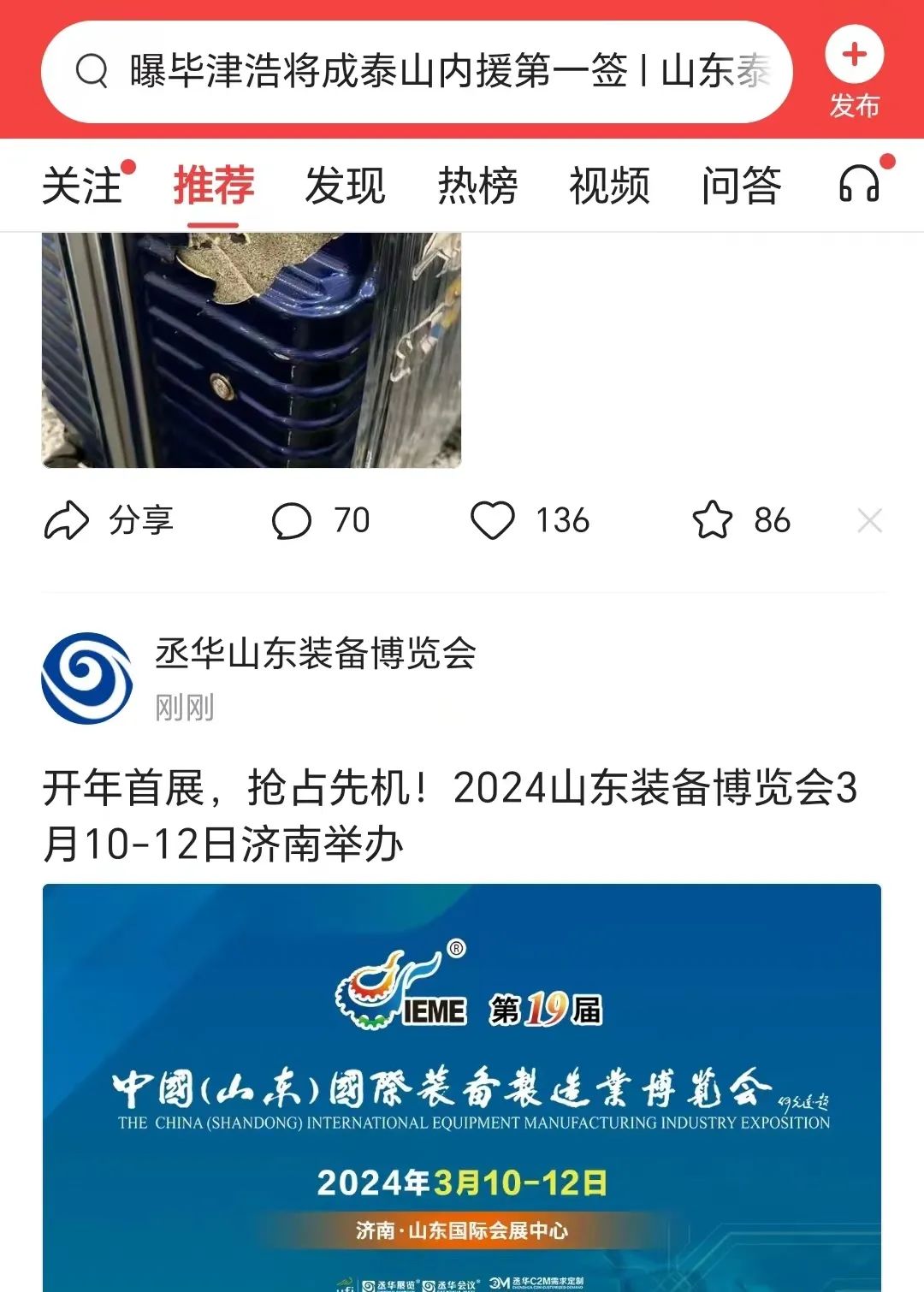Open the 2024山东装备博览会 post headline
Image resolution: width=924 pixels, height=1292 pixels.
[449, 815]
